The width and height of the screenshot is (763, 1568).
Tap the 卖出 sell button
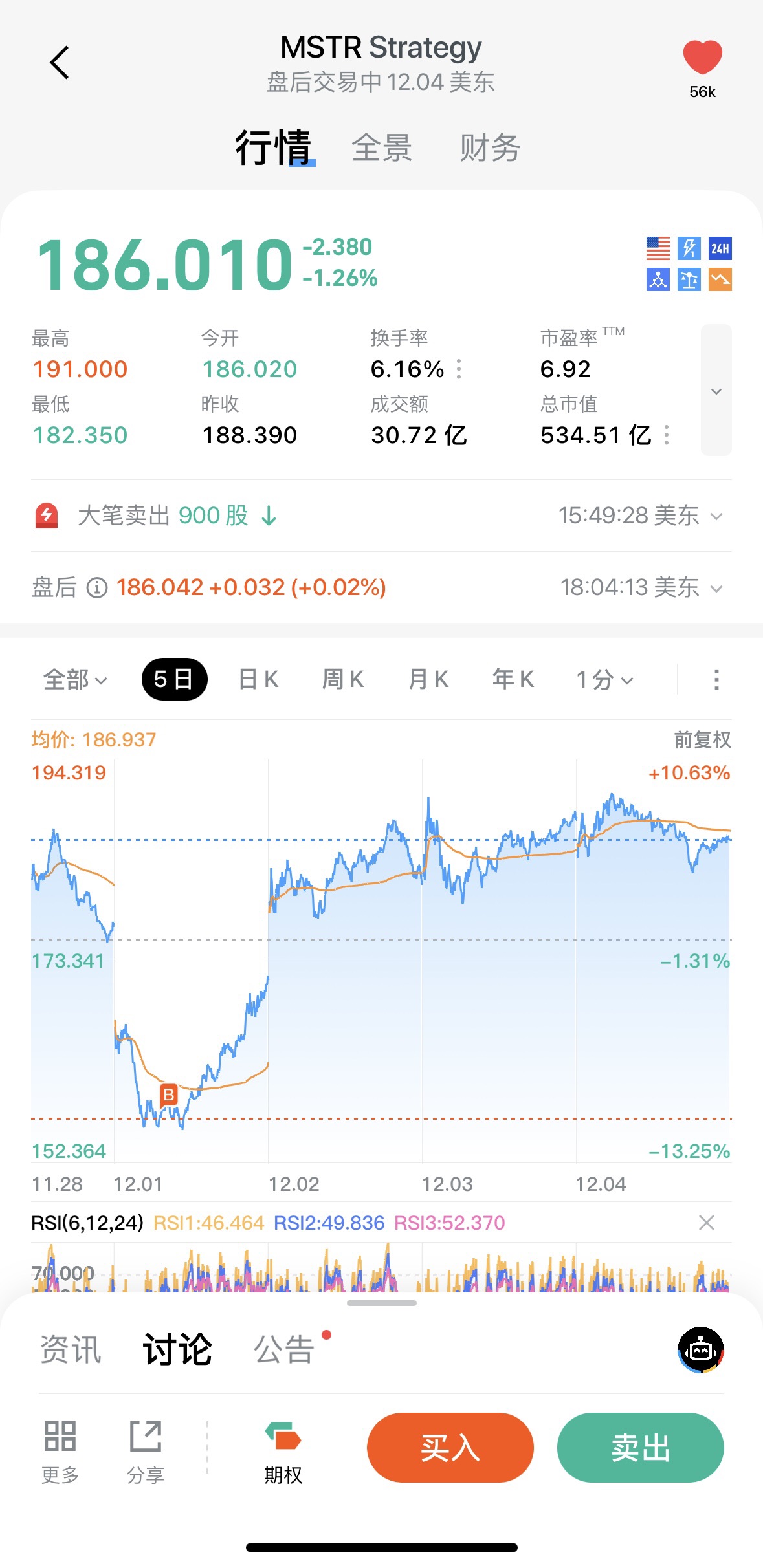(x=640, y=1448)
